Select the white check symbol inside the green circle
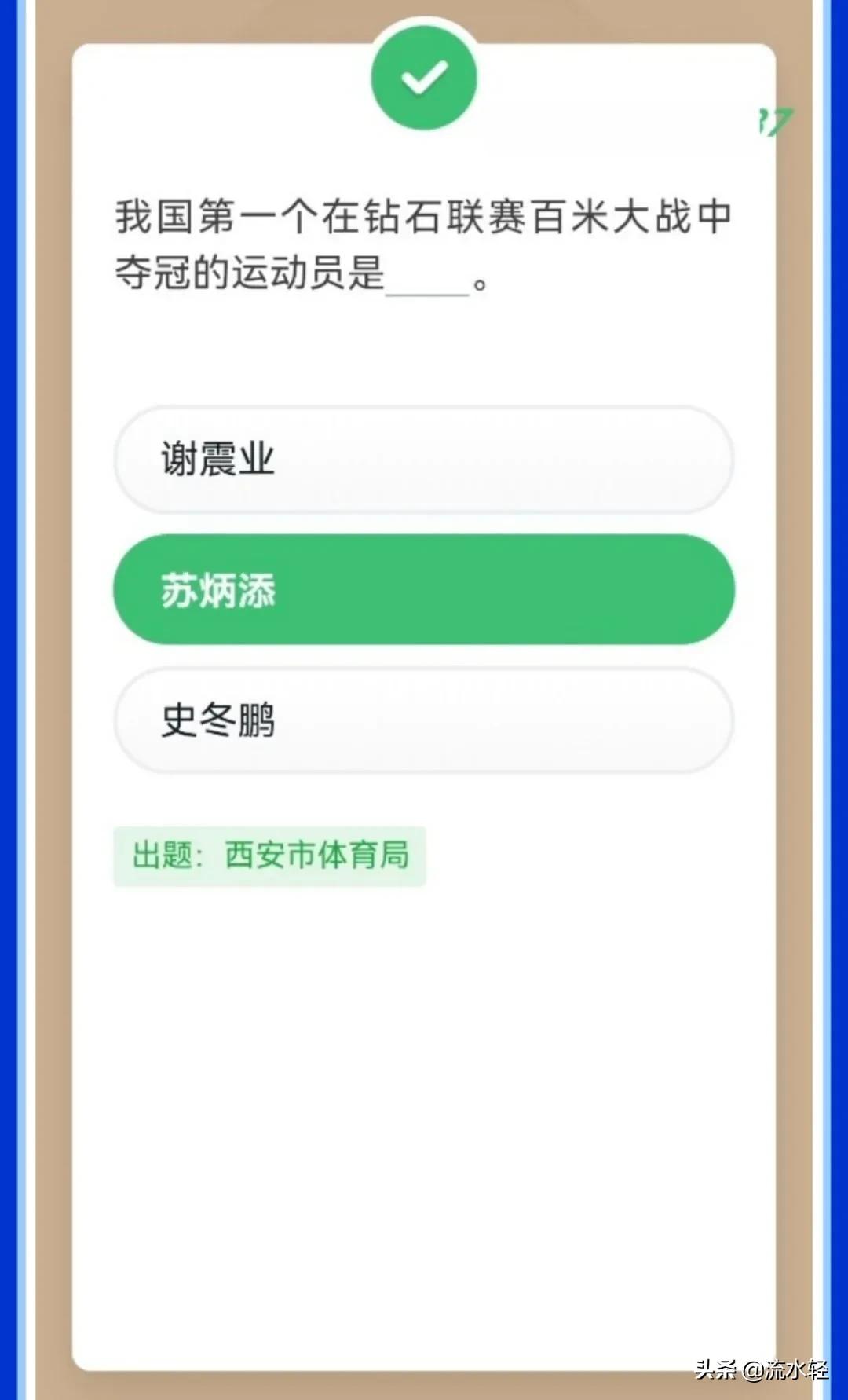The height and width of the screenshot is (1400, 848). 424,79
